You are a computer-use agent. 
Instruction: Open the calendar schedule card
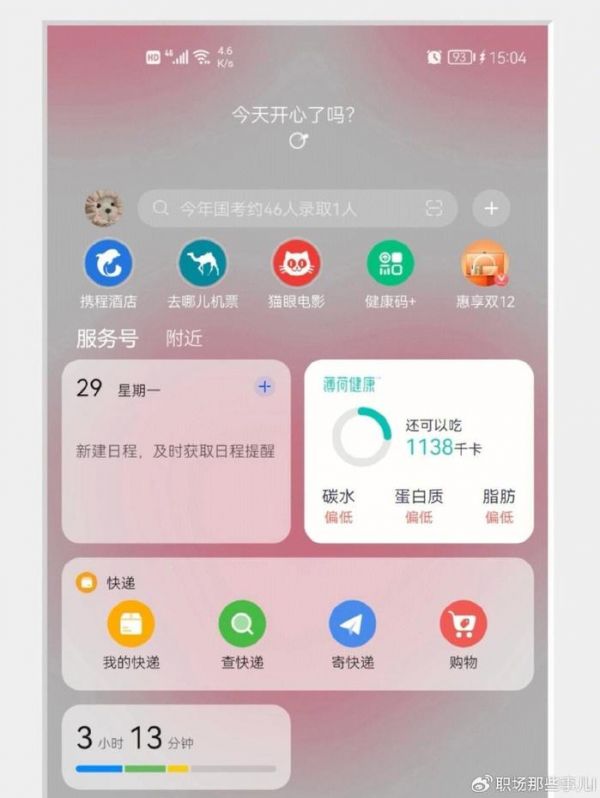176,460
